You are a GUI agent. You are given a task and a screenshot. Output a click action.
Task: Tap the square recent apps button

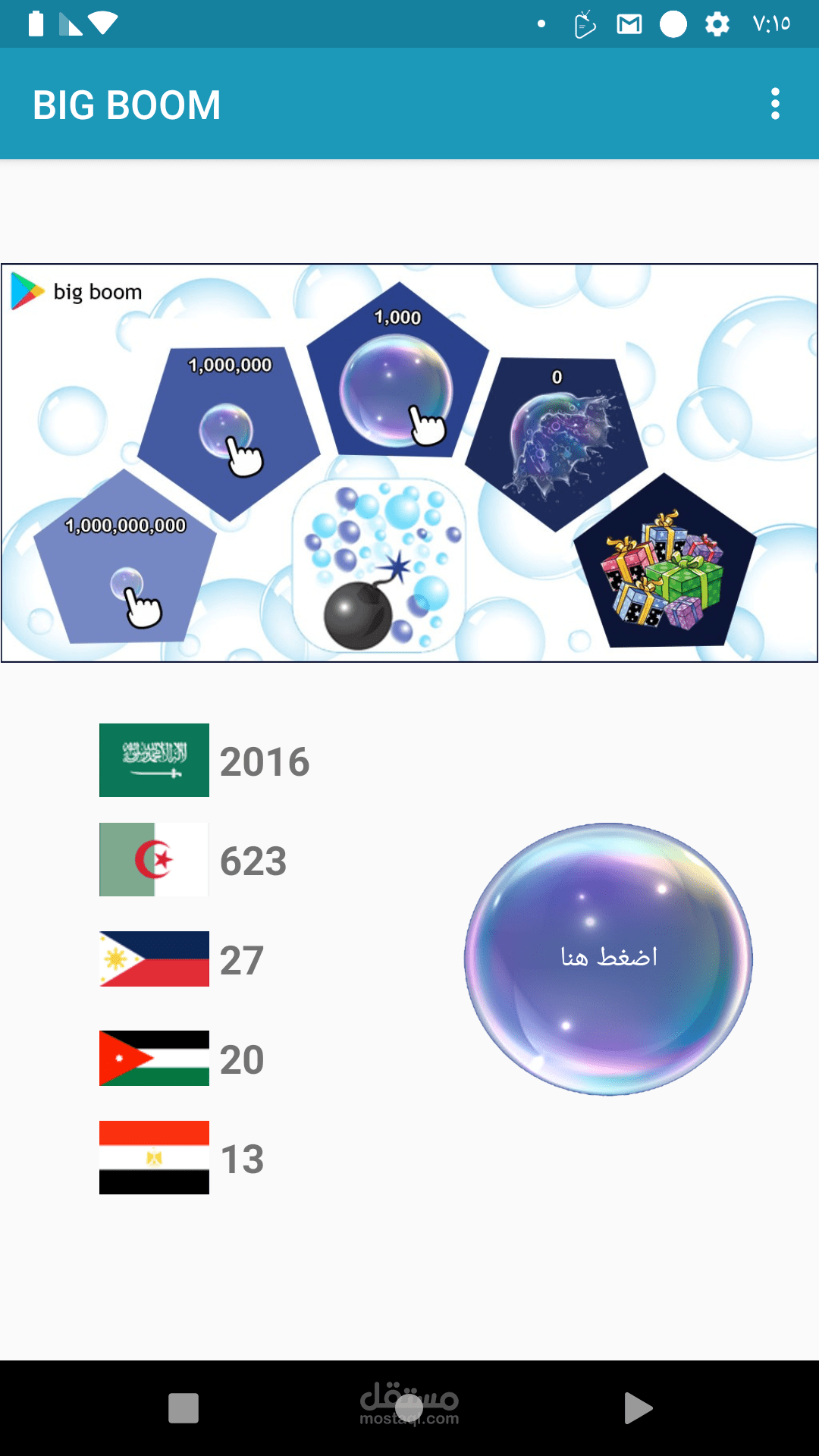coord(184,1408)
